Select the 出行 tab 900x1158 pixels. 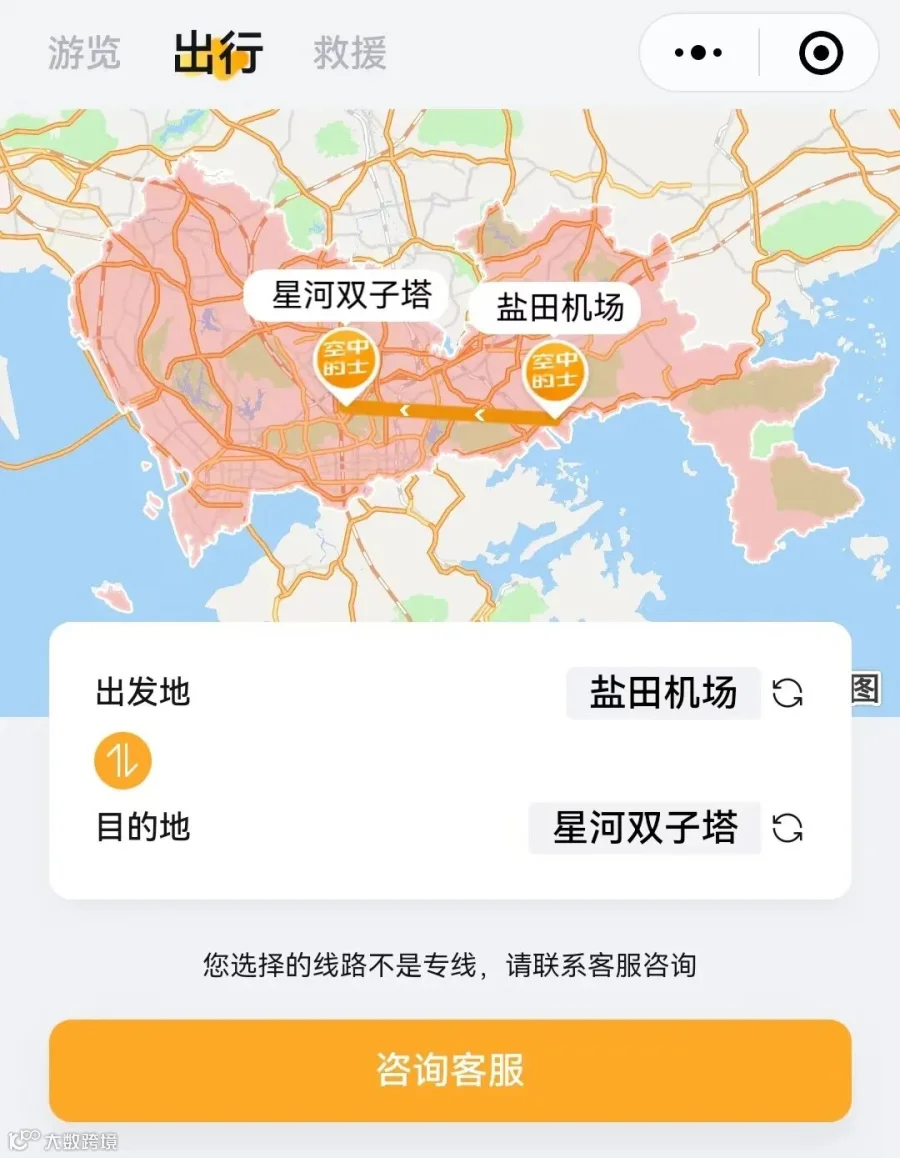point(219,53)
